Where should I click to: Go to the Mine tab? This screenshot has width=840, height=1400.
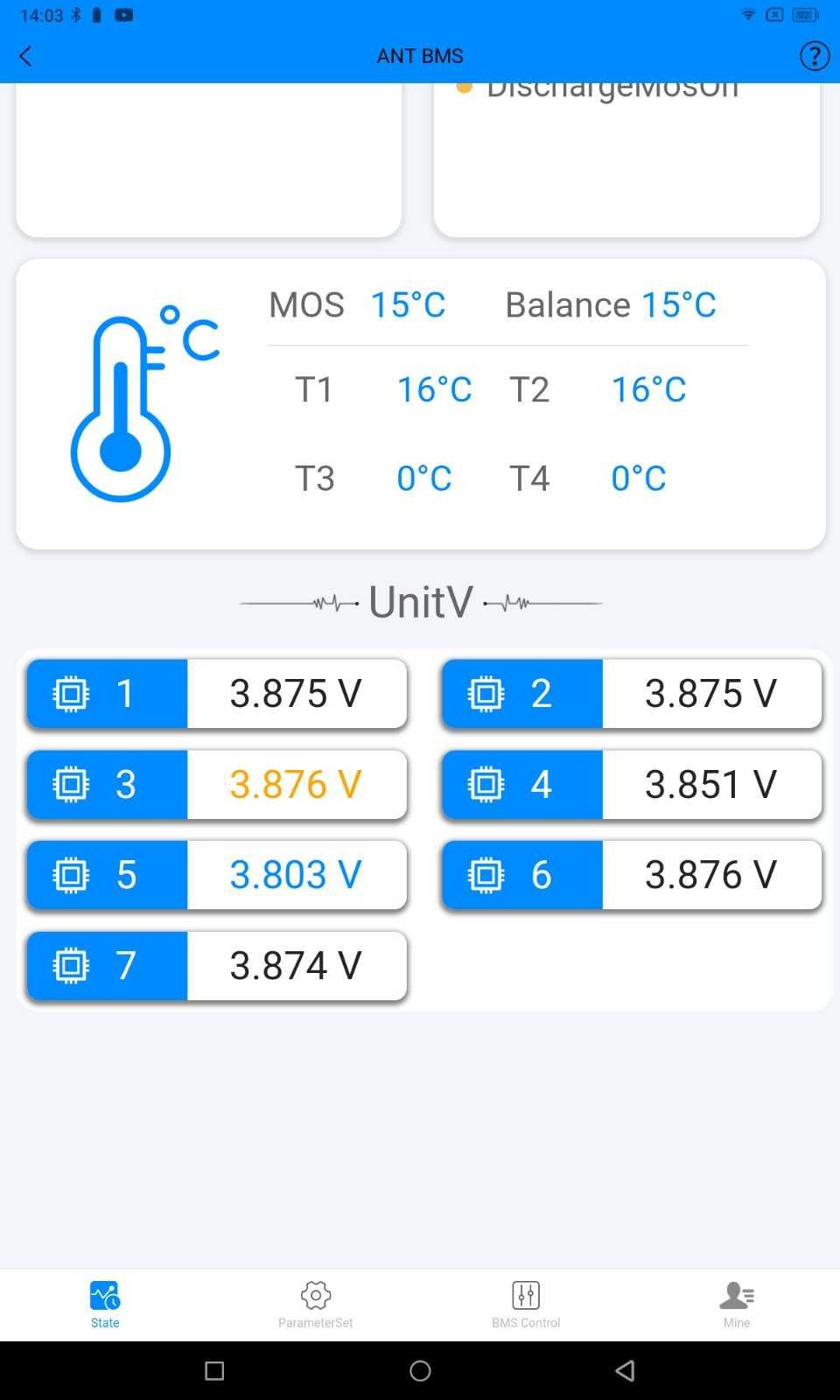tap(736, 1304)
